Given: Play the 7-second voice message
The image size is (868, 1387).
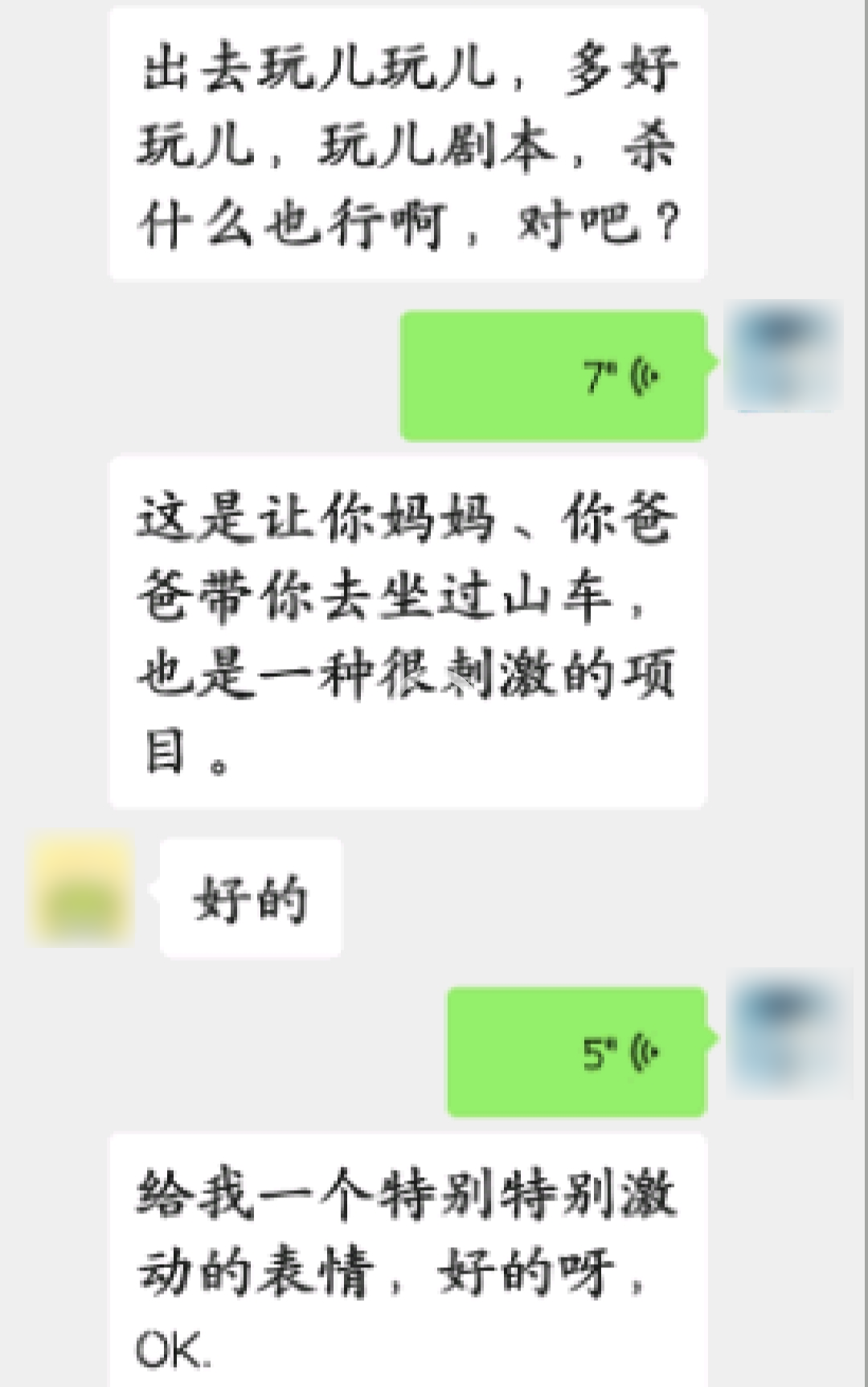Looking at the screenshot, I should click(x=553, y=376).
